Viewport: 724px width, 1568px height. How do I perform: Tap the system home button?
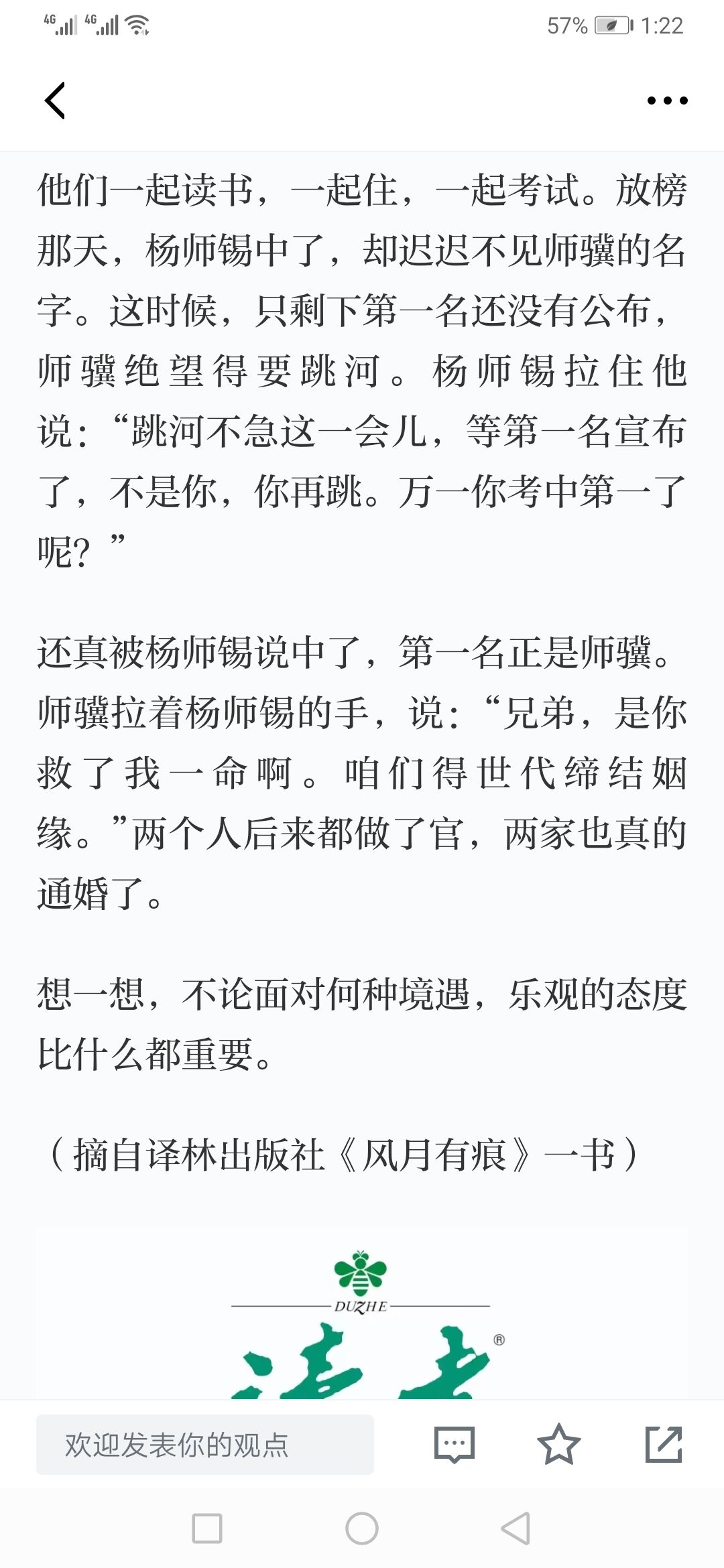click(x=362, y=1528)
